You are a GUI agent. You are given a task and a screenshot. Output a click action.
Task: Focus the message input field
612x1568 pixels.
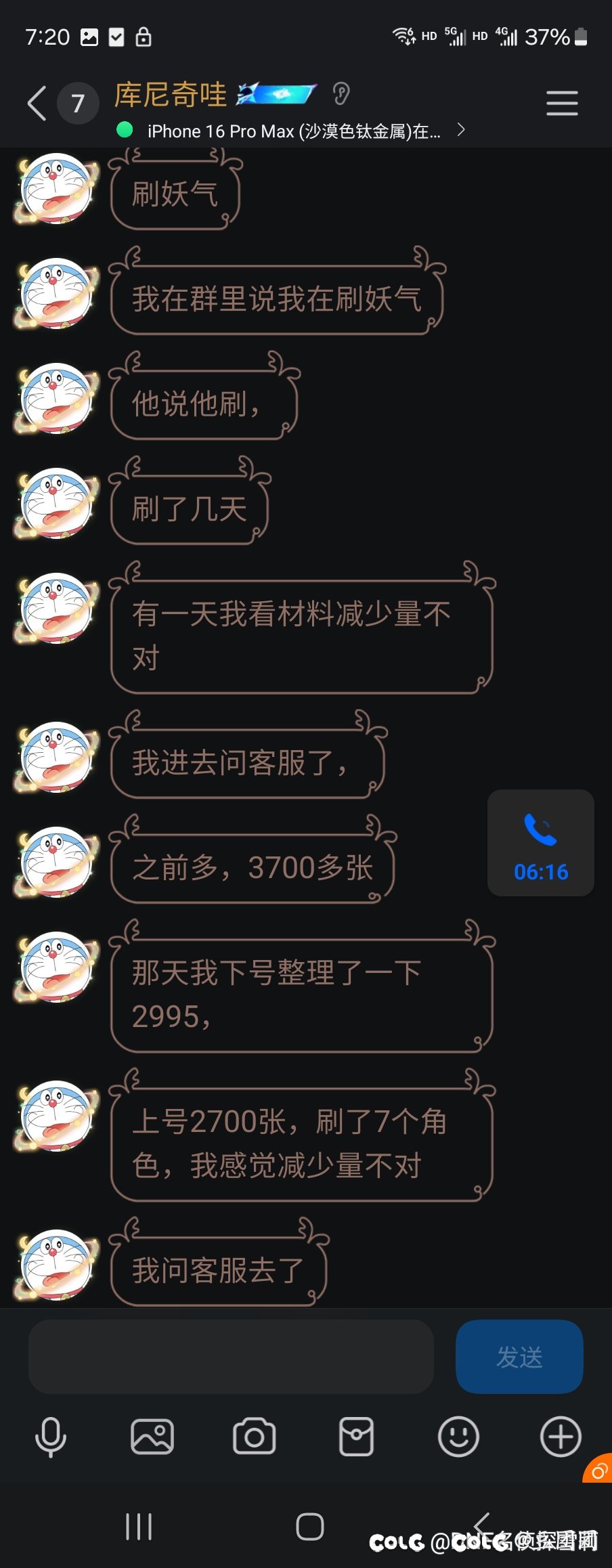[231, 1356]
